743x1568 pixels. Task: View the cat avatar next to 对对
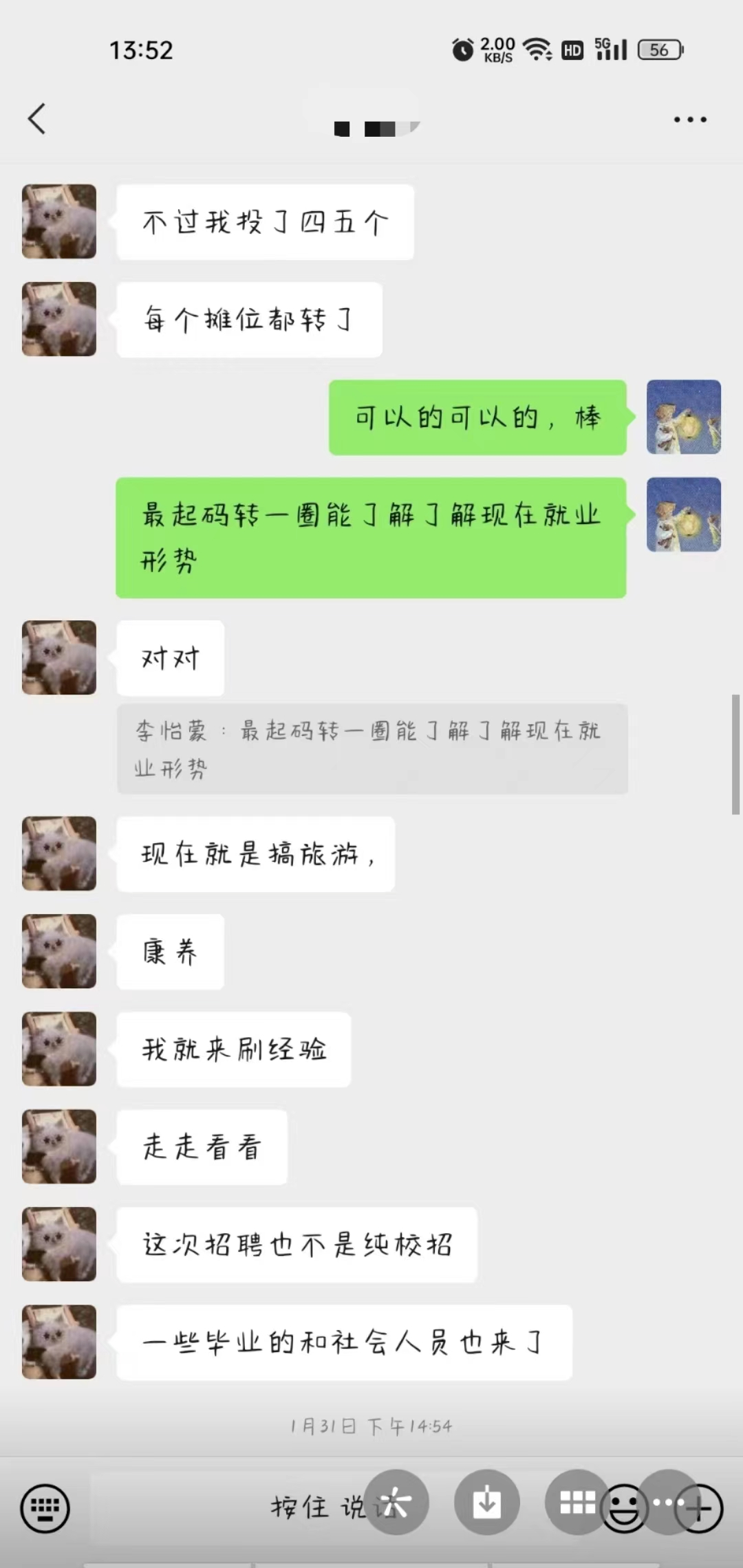point(59,657)
